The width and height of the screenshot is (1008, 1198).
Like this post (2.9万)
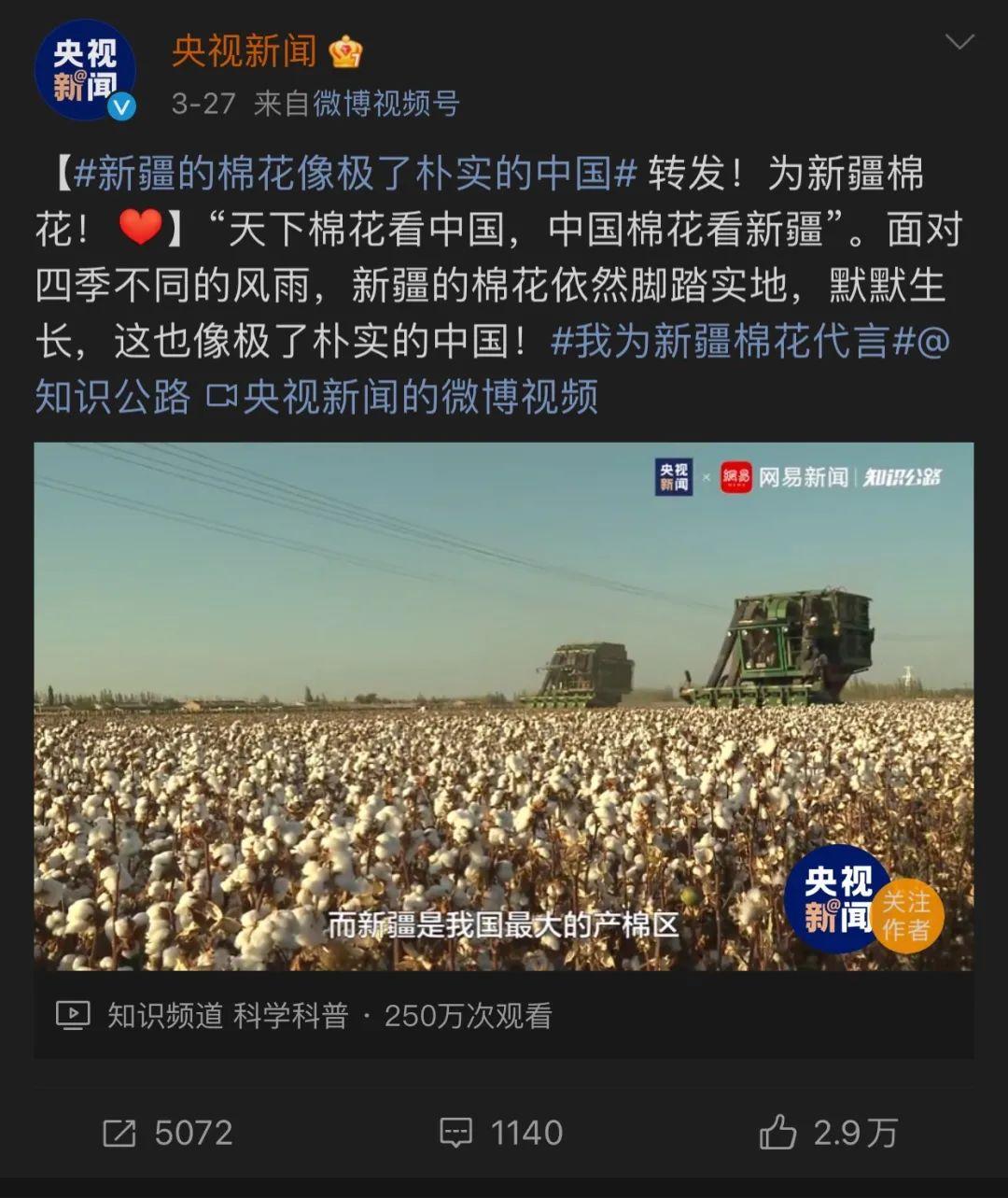pyautogui.click(x=828, y=1133)
